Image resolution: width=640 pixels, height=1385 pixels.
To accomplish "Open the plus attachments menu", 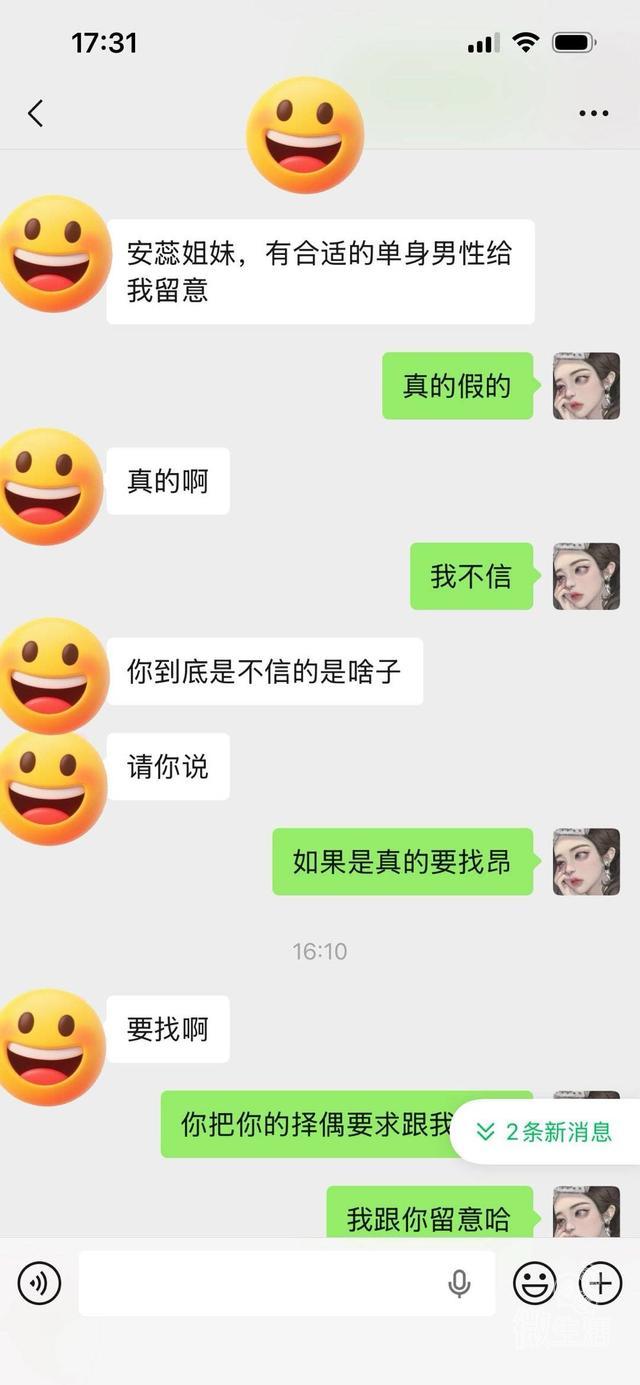I will [x=600, y=1282].
